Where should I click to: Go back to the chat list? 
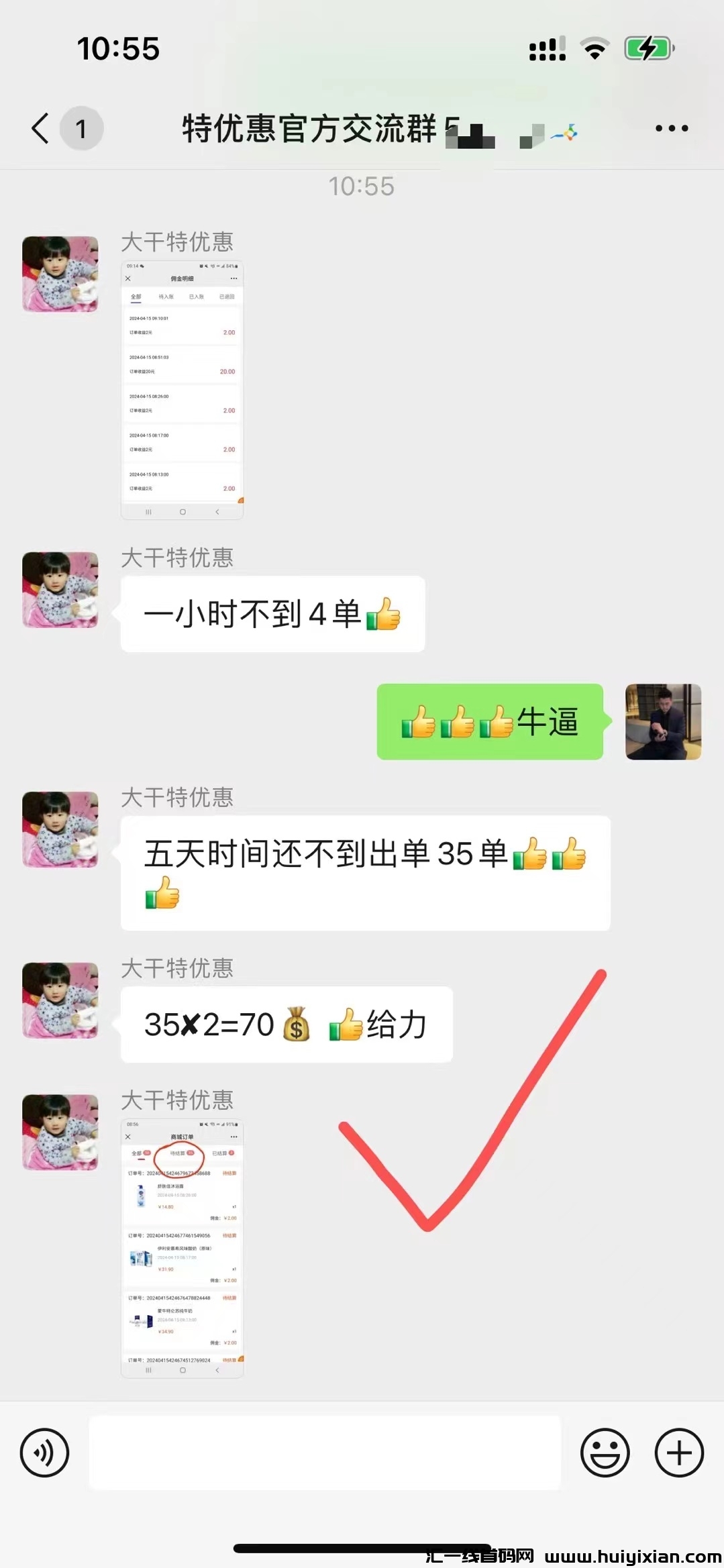tap(42, 128)
